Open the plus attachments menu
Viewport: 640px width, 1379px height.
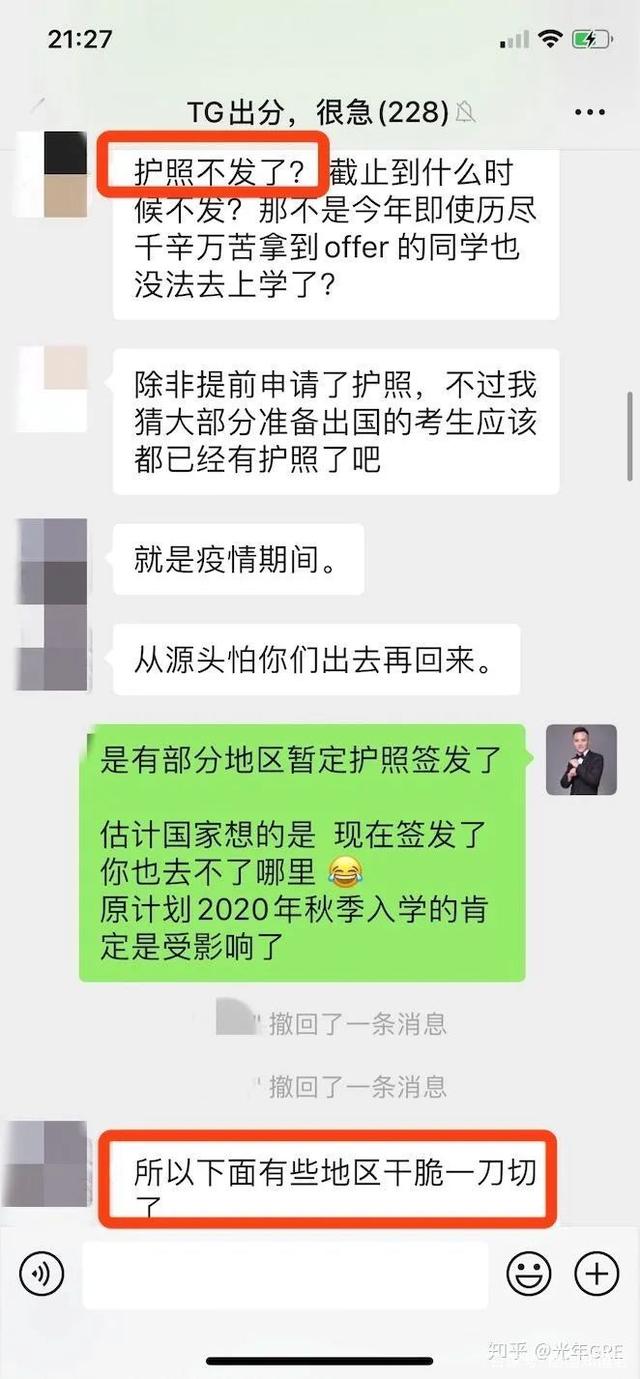pyautogui.click(x=596, y=1274)
